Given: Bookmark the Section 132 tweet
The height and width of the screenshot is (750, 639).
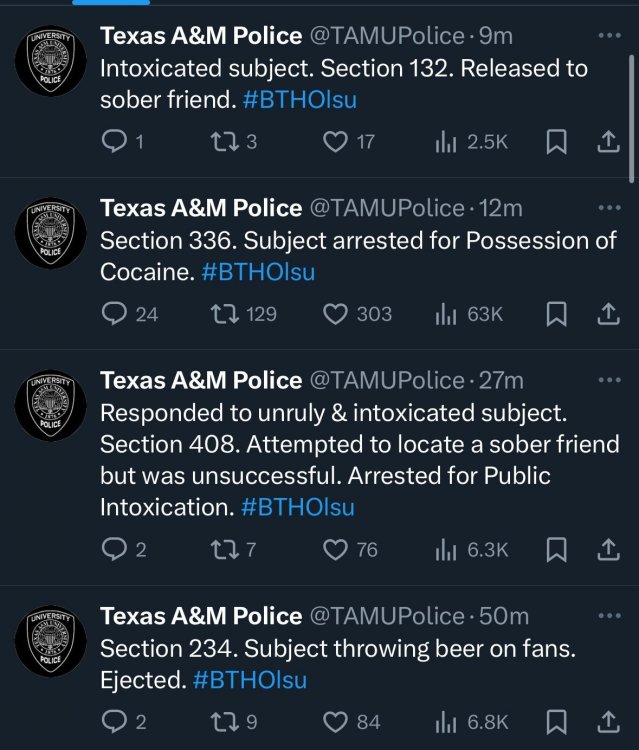Looking at the screenshot, I should 558,142.
